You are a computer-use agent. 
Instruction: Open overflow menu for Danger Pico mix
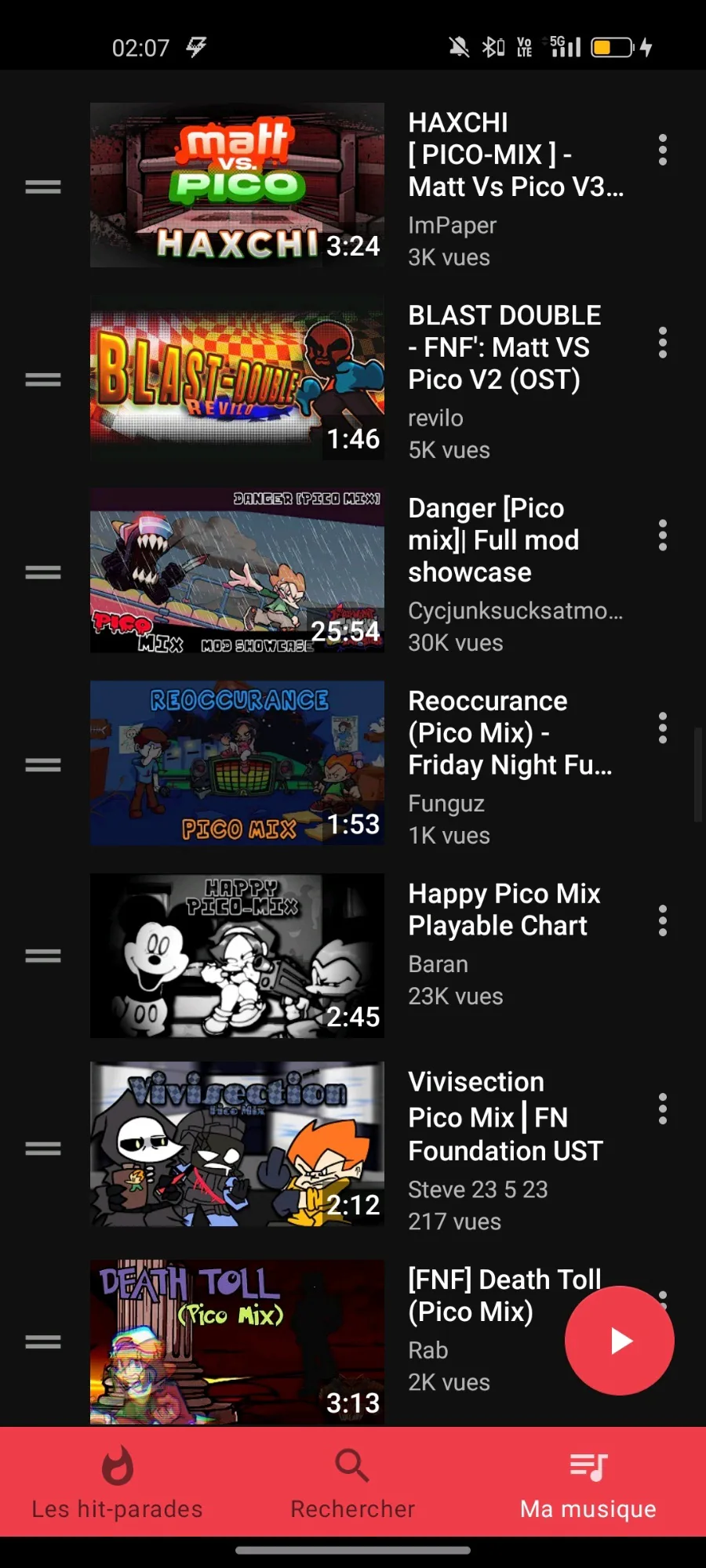(x=663, y=535)
